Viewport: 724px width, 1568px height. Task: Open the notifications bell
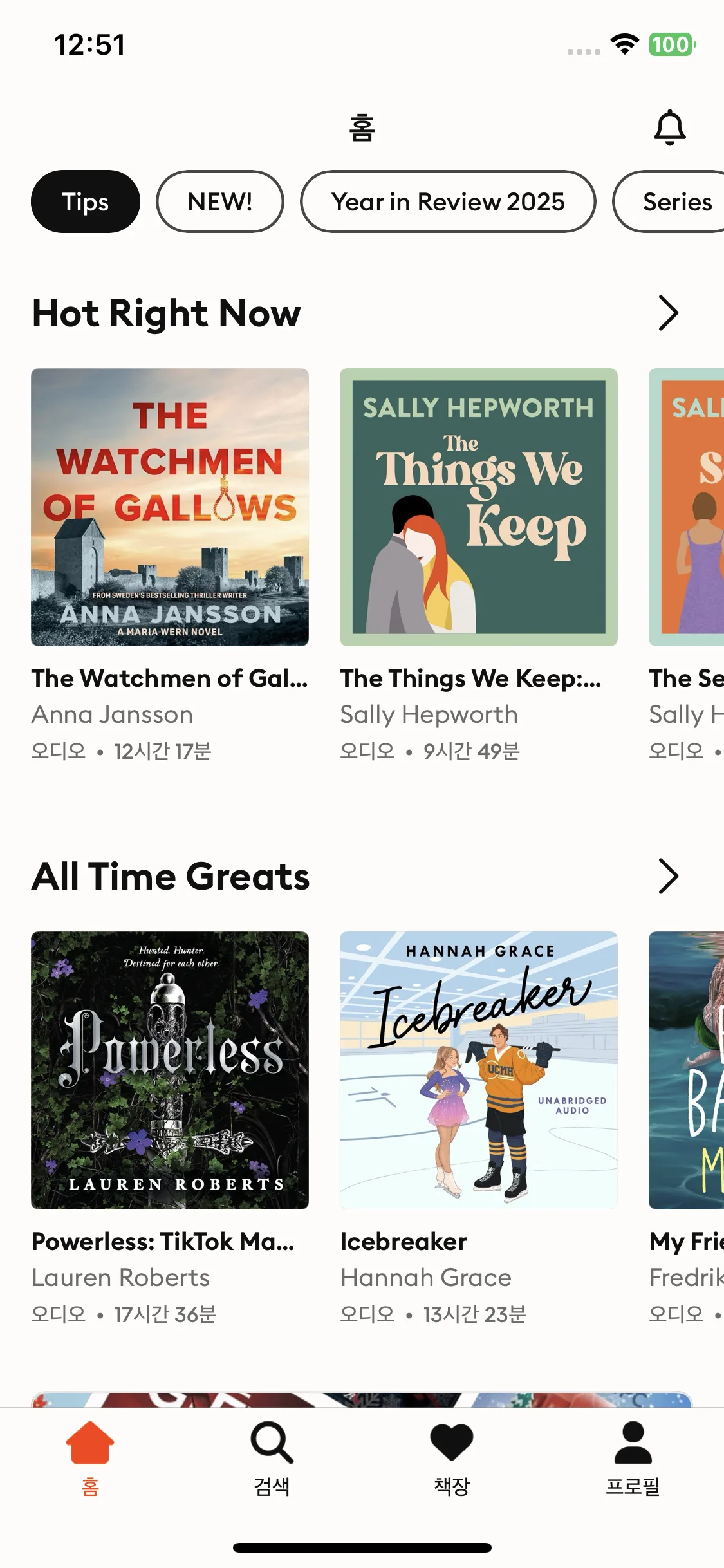pos(669,127)
